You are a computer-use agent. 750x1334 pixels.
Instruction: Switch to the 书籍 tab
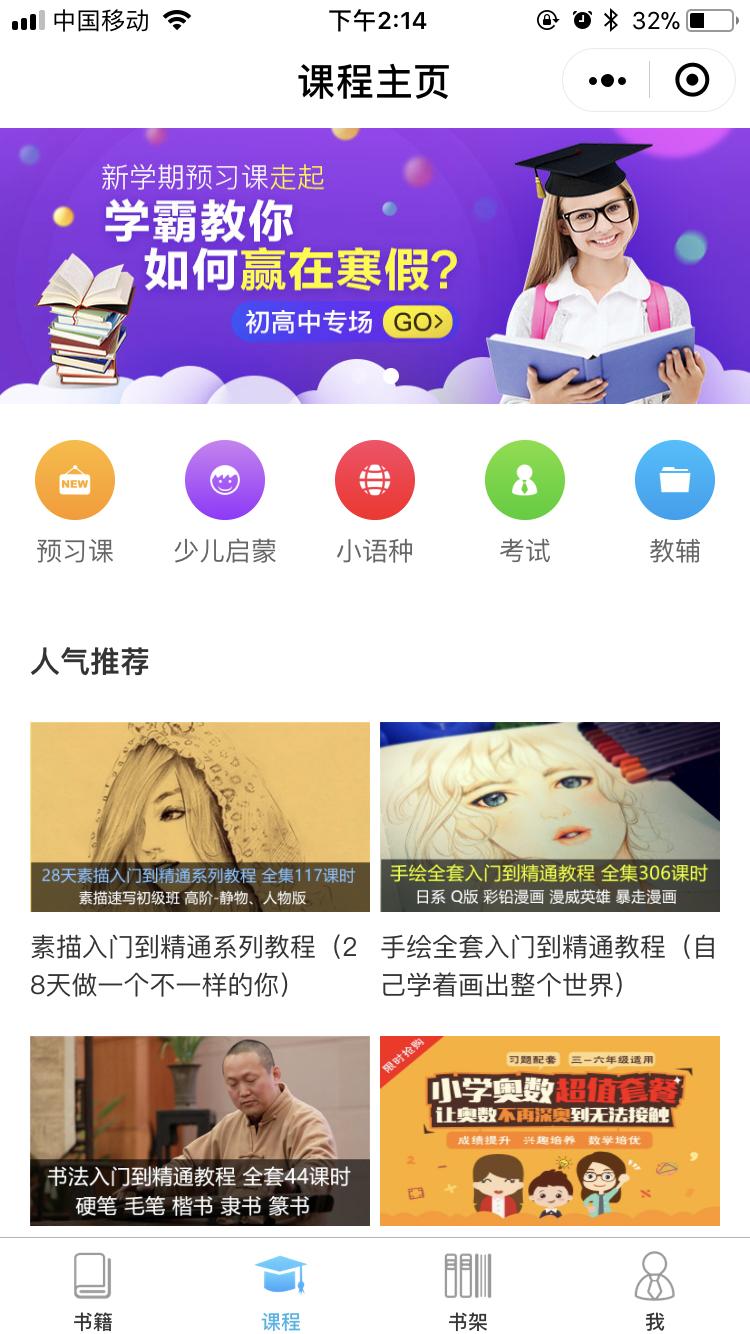coord(93,1290)
